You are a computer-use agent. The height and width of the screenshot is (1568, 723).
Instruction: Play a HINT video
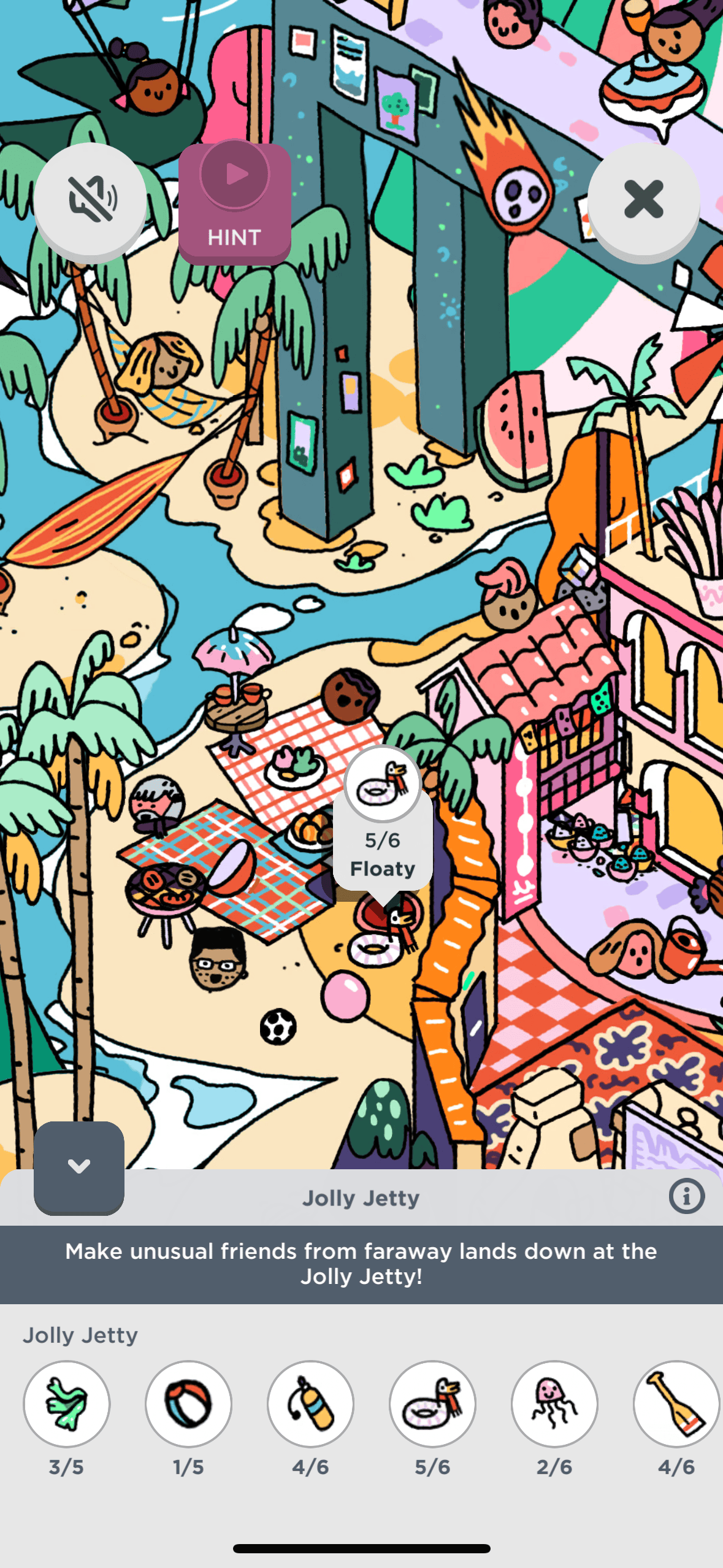point(234,202)
